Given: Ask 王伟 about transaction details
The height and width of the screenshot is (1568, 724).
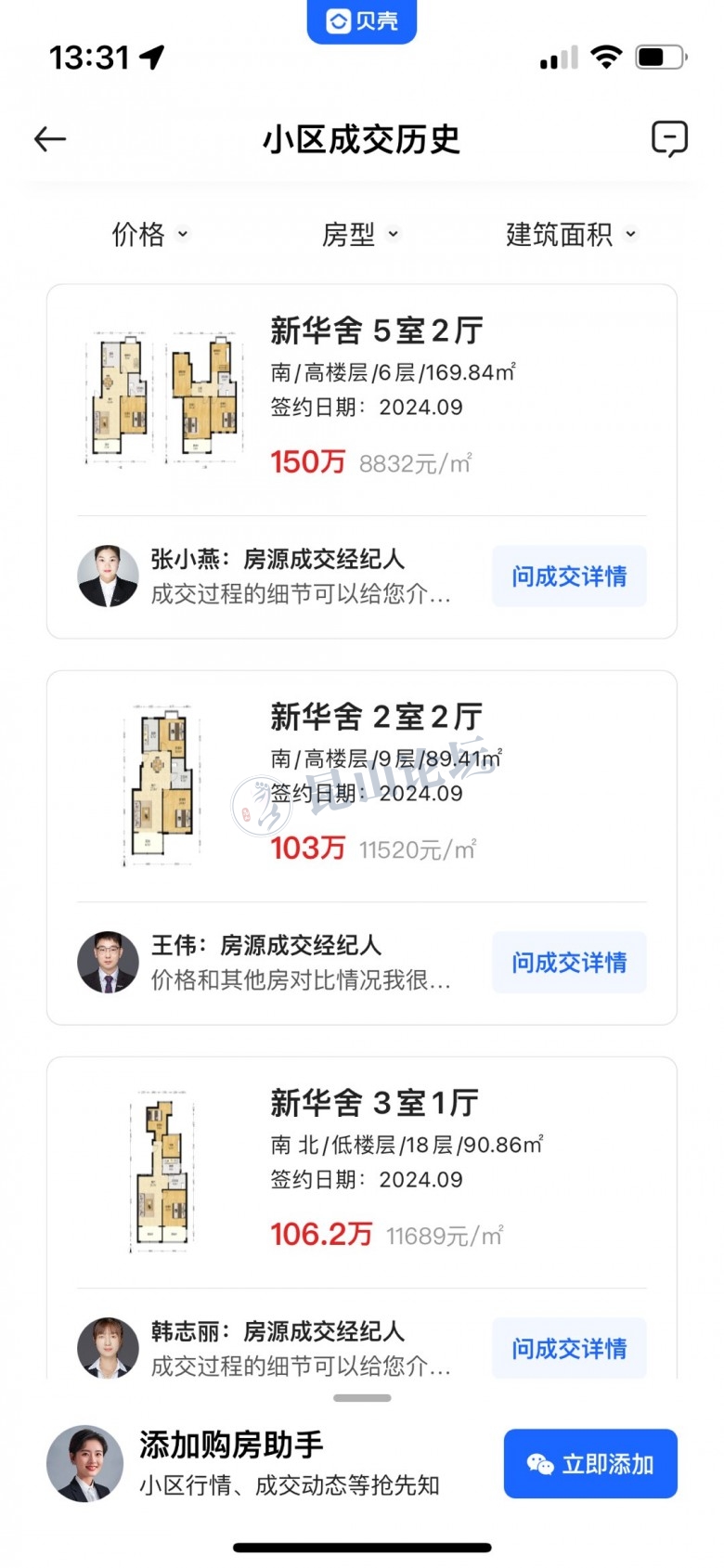Looking at the screenshot, I should [568, 963].
